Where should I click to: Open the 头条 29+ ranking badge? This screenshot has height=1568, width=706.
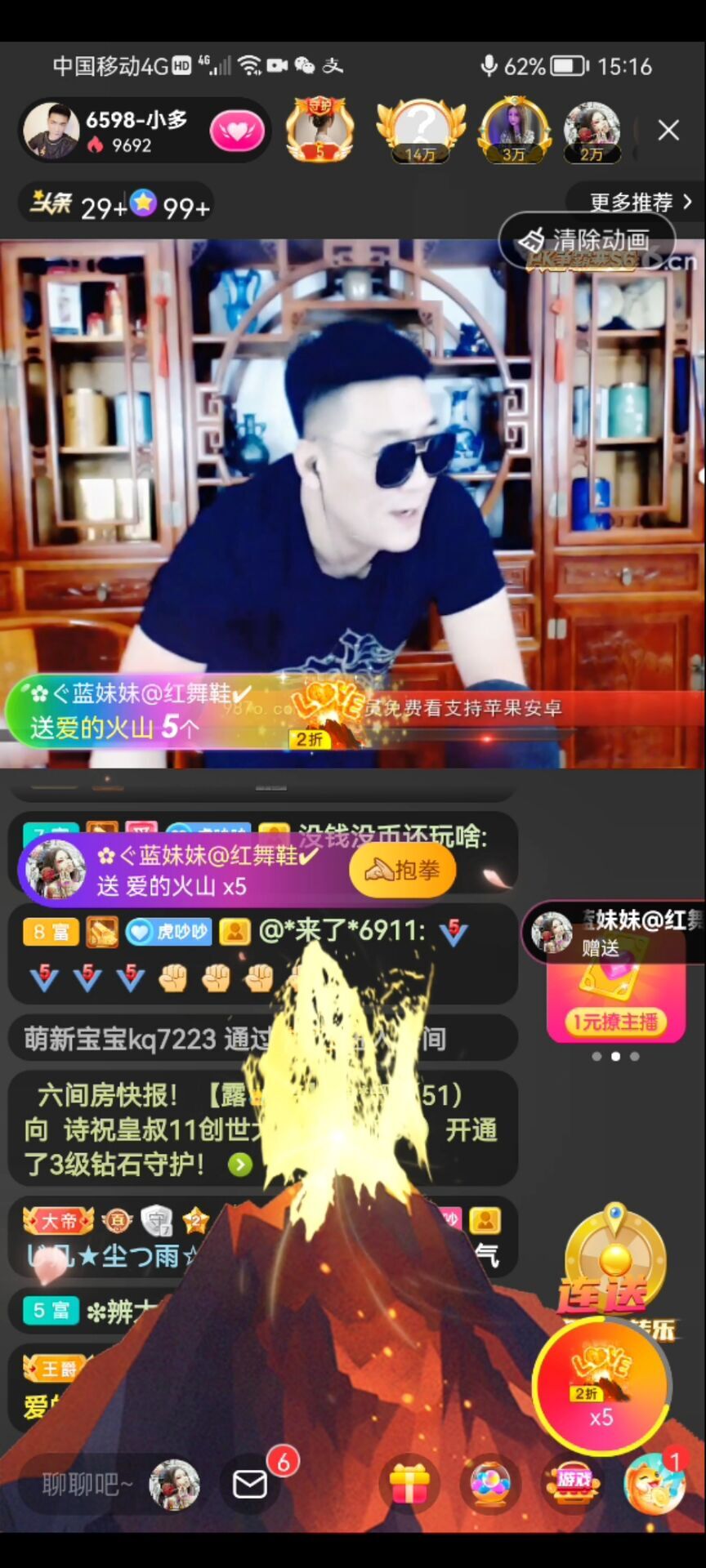coord(78,205)
